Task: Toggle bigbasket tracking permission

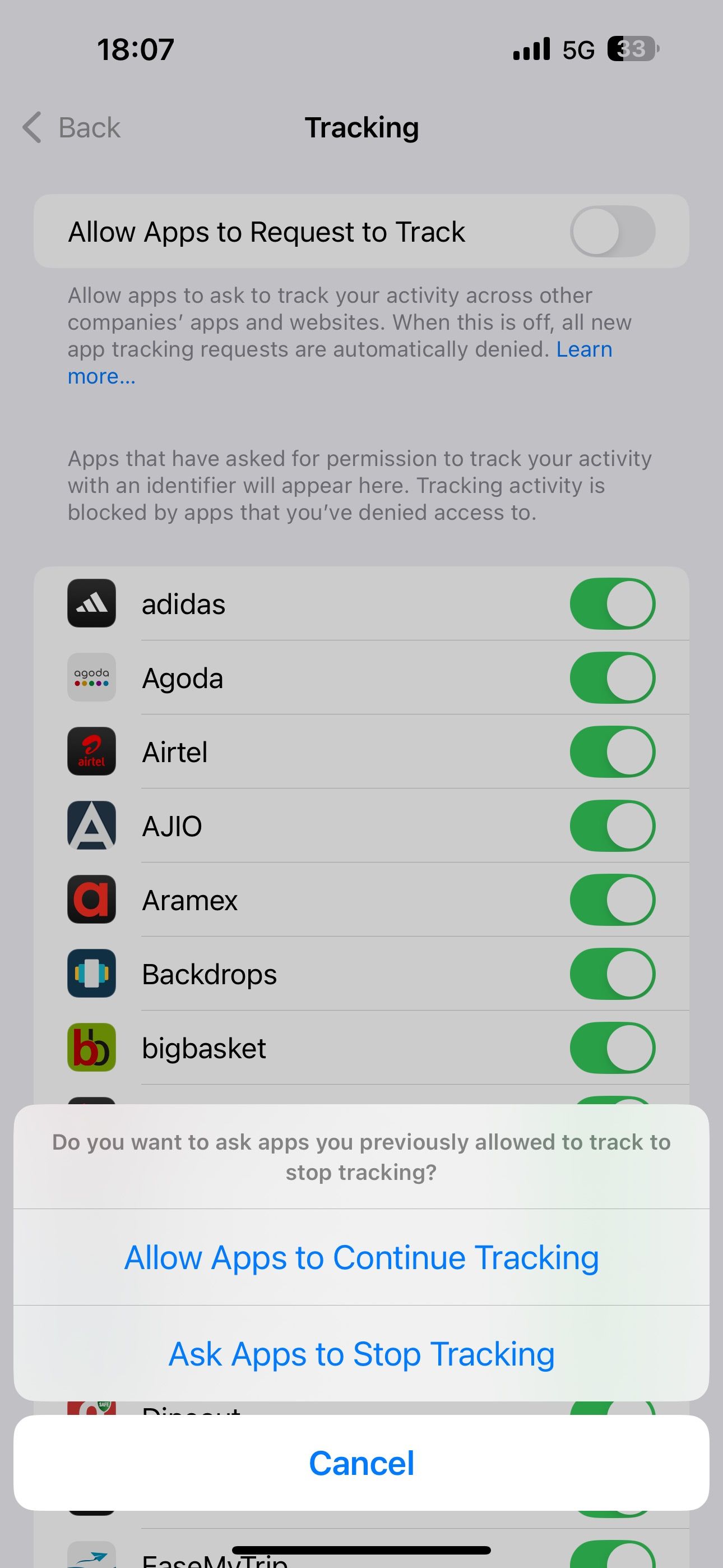Action: coord(611,1048)
